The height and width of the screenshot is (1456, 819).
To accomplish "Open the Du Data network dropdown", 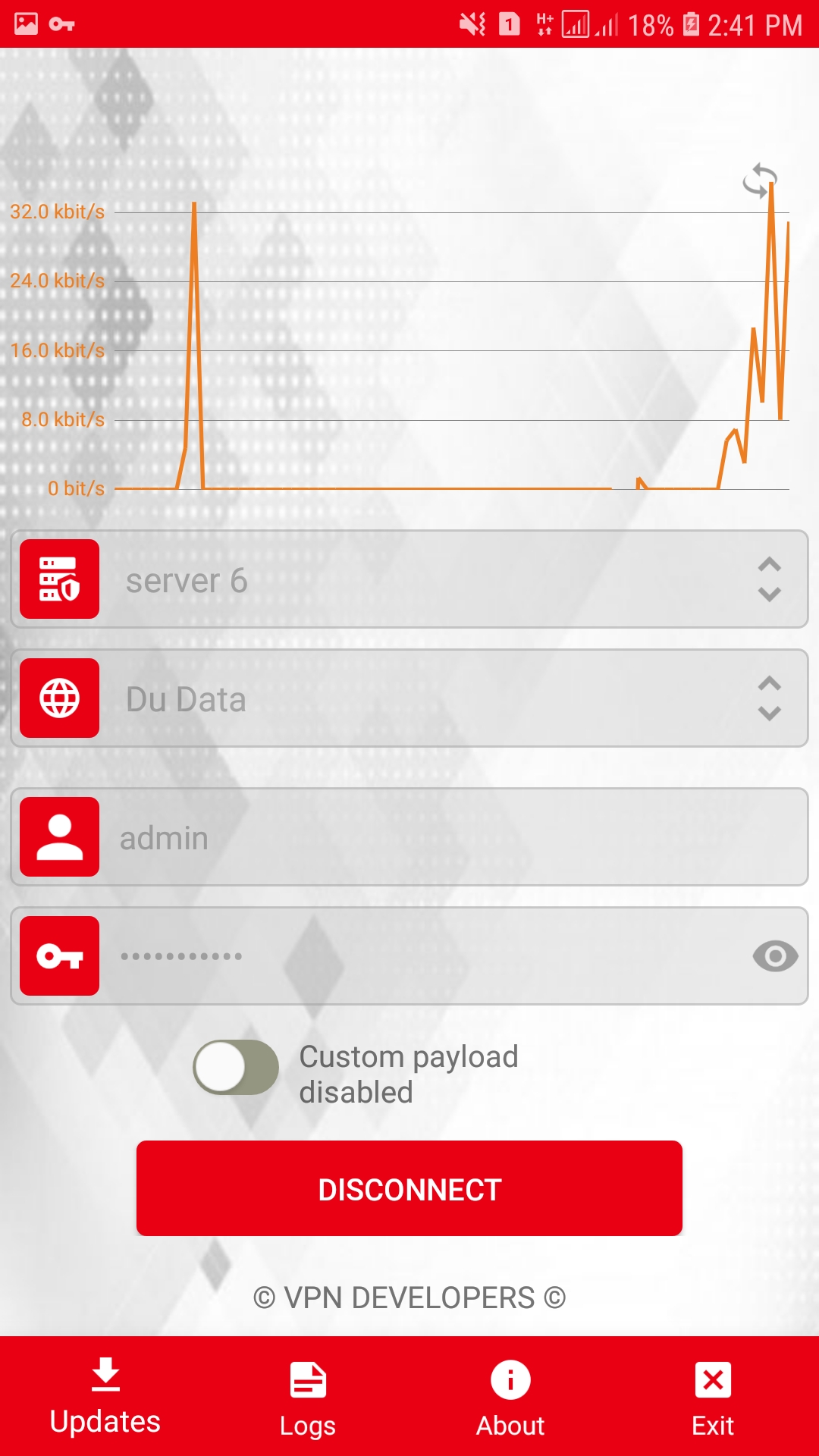I will (409, 698).
